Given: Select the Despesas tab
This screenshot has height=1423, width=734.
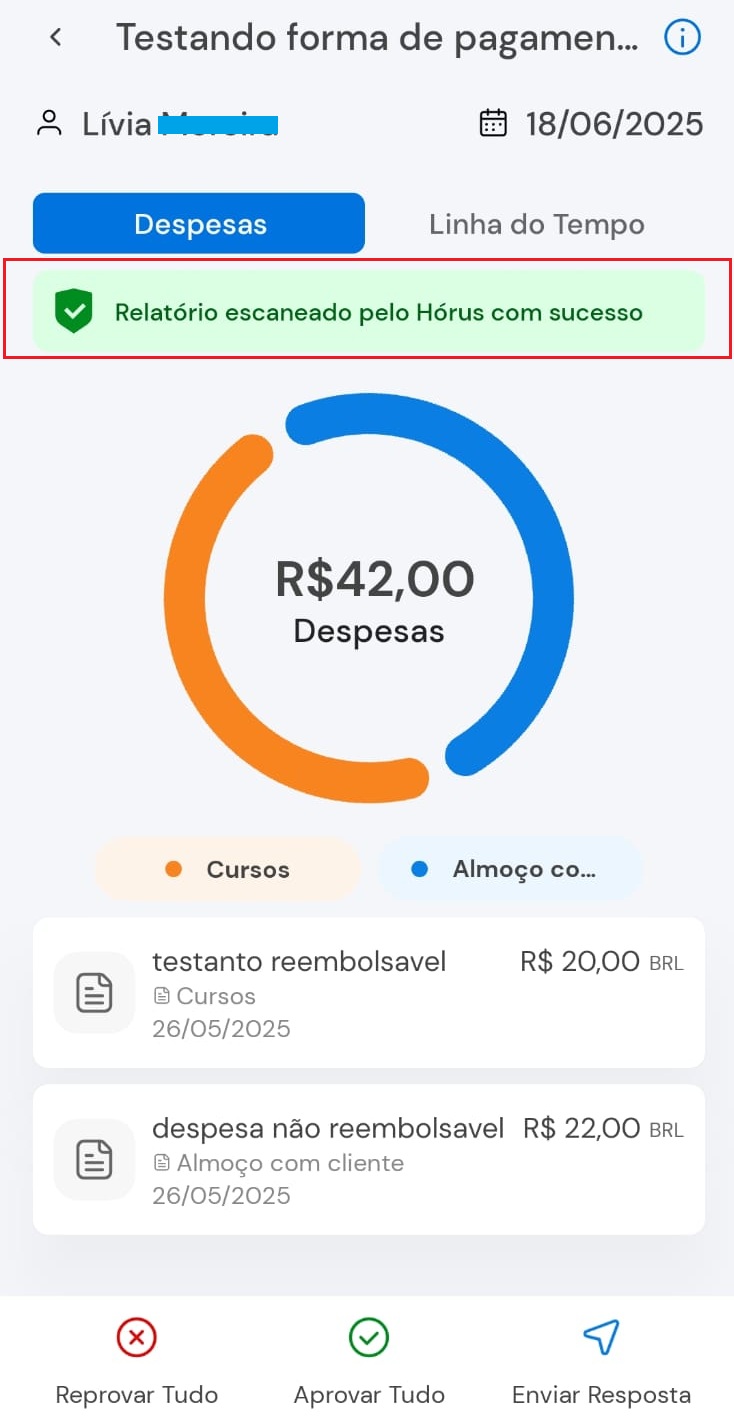Looking at the screenshot, I should click(199, 224).
